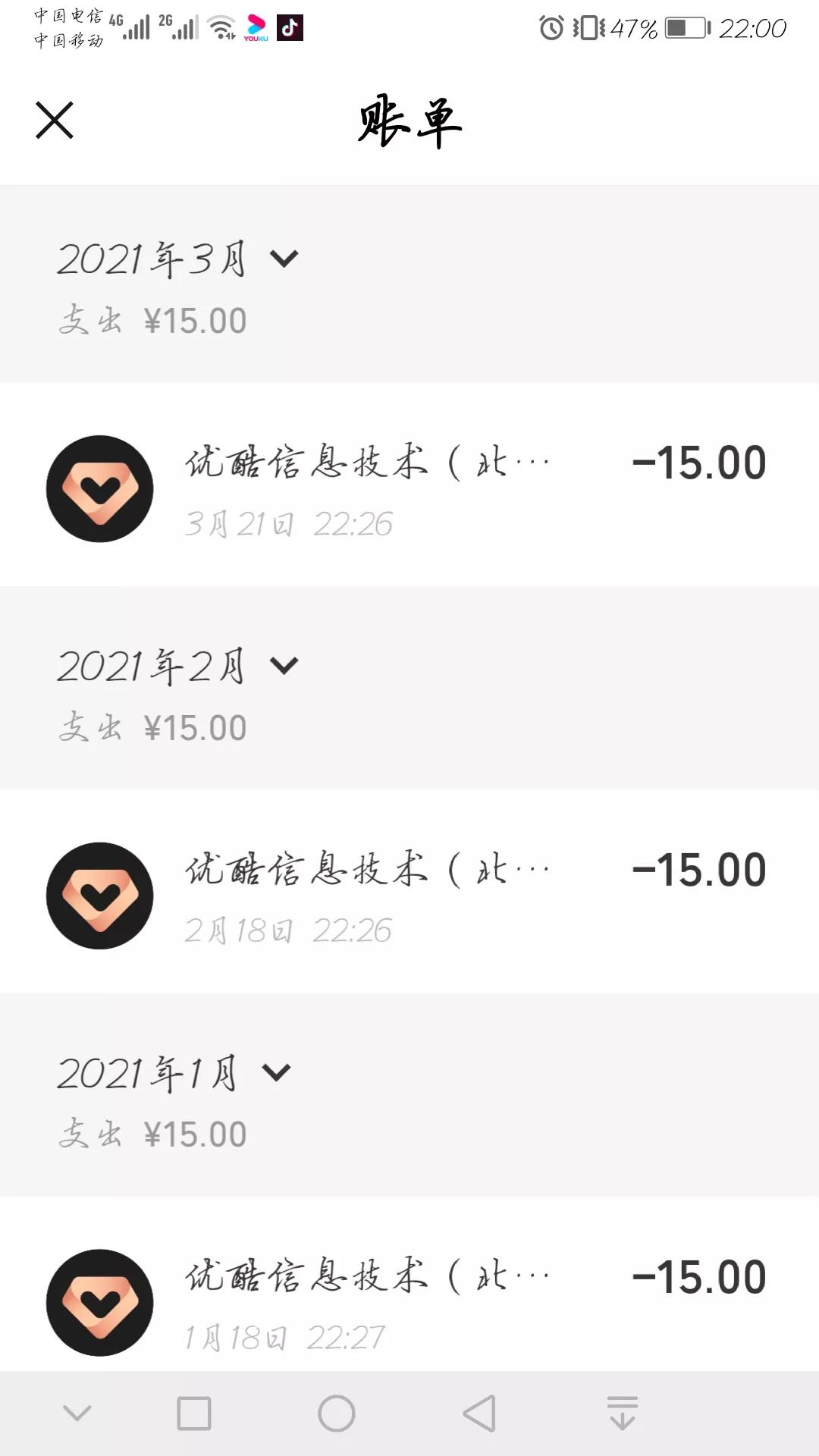Expand the 2021年3月 month picker
Image resolution: width=819 pixels, height=1456 pixels.
(178, 259)
